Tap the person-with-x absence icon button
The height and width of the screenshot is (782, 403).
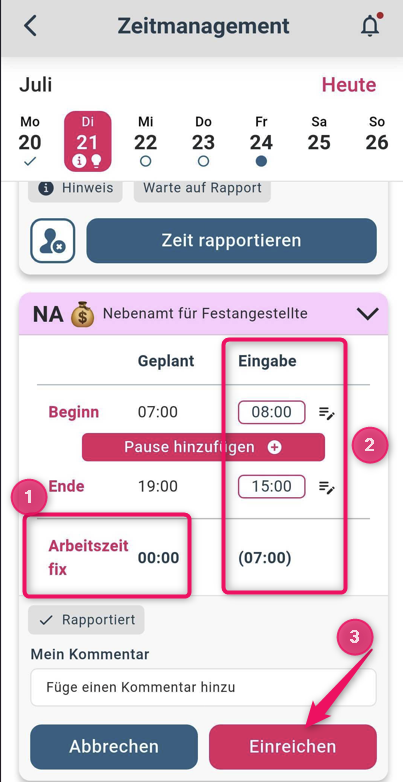[x=52, y=240]
